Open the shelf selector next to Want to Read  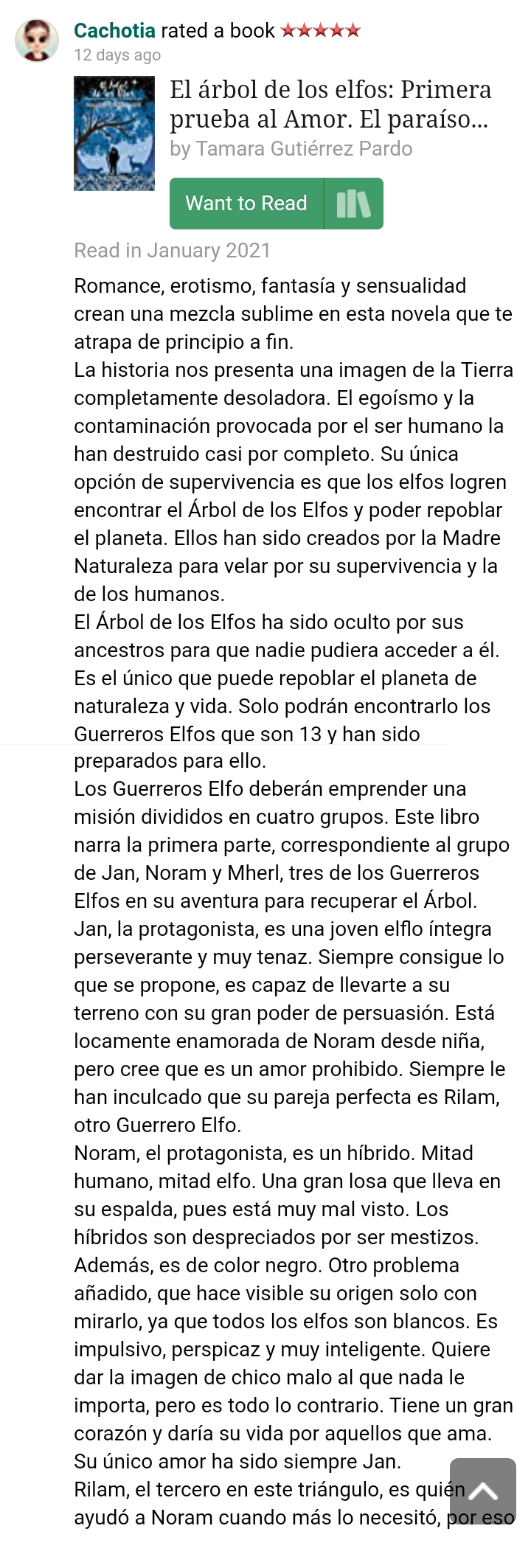354,204
